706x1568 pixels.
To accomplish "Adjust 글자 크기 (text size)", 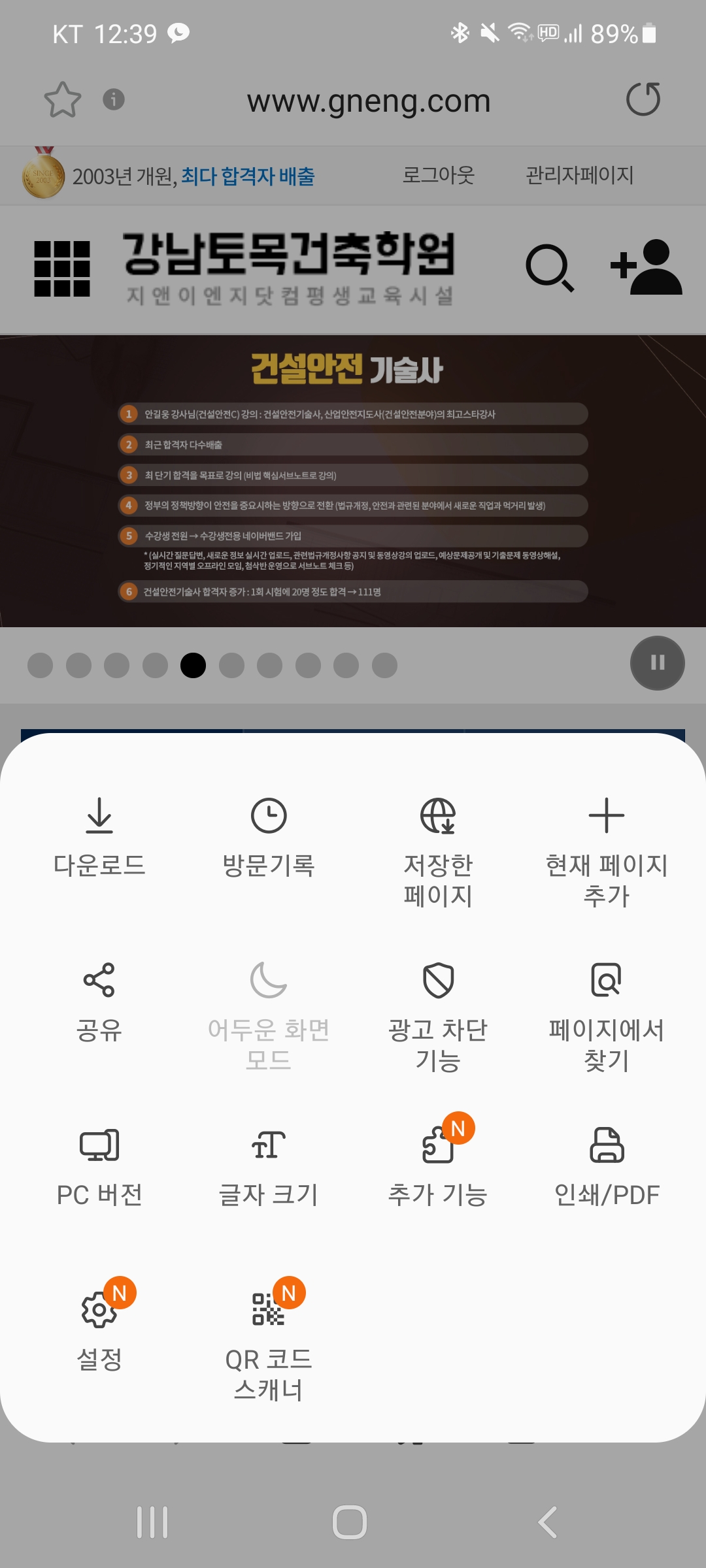I will click(269, 1166).
